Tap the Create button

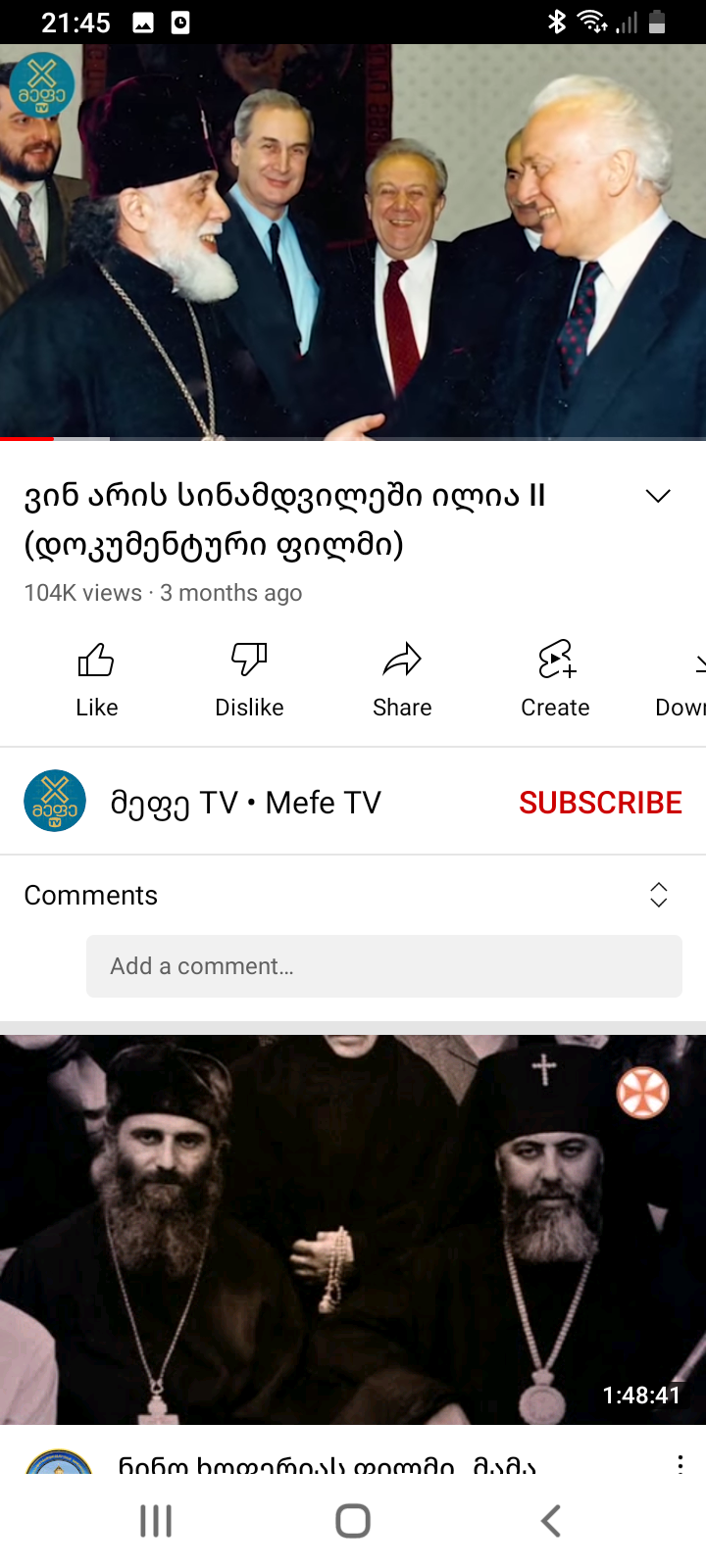point(555,679)
